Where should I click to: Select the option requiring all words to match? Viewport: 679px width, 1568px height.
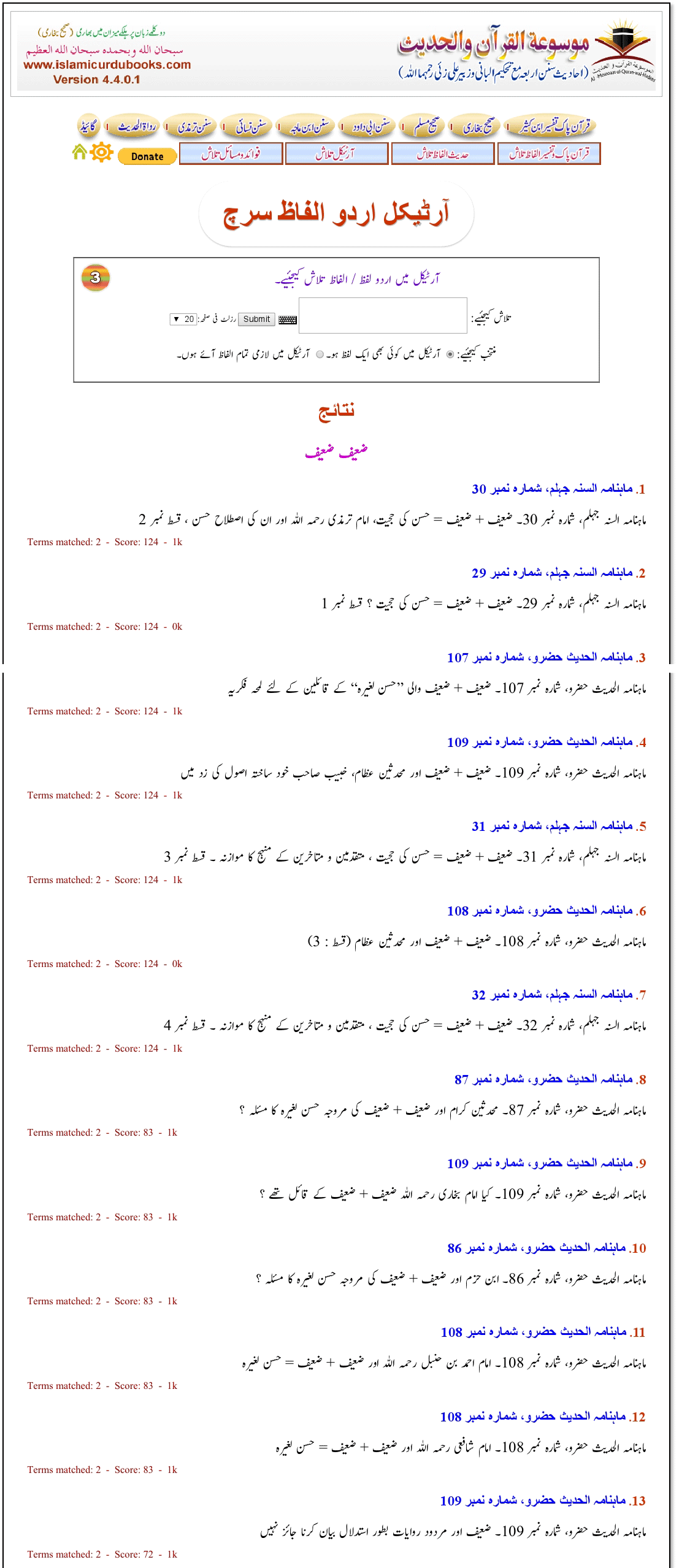coord(320,354)
